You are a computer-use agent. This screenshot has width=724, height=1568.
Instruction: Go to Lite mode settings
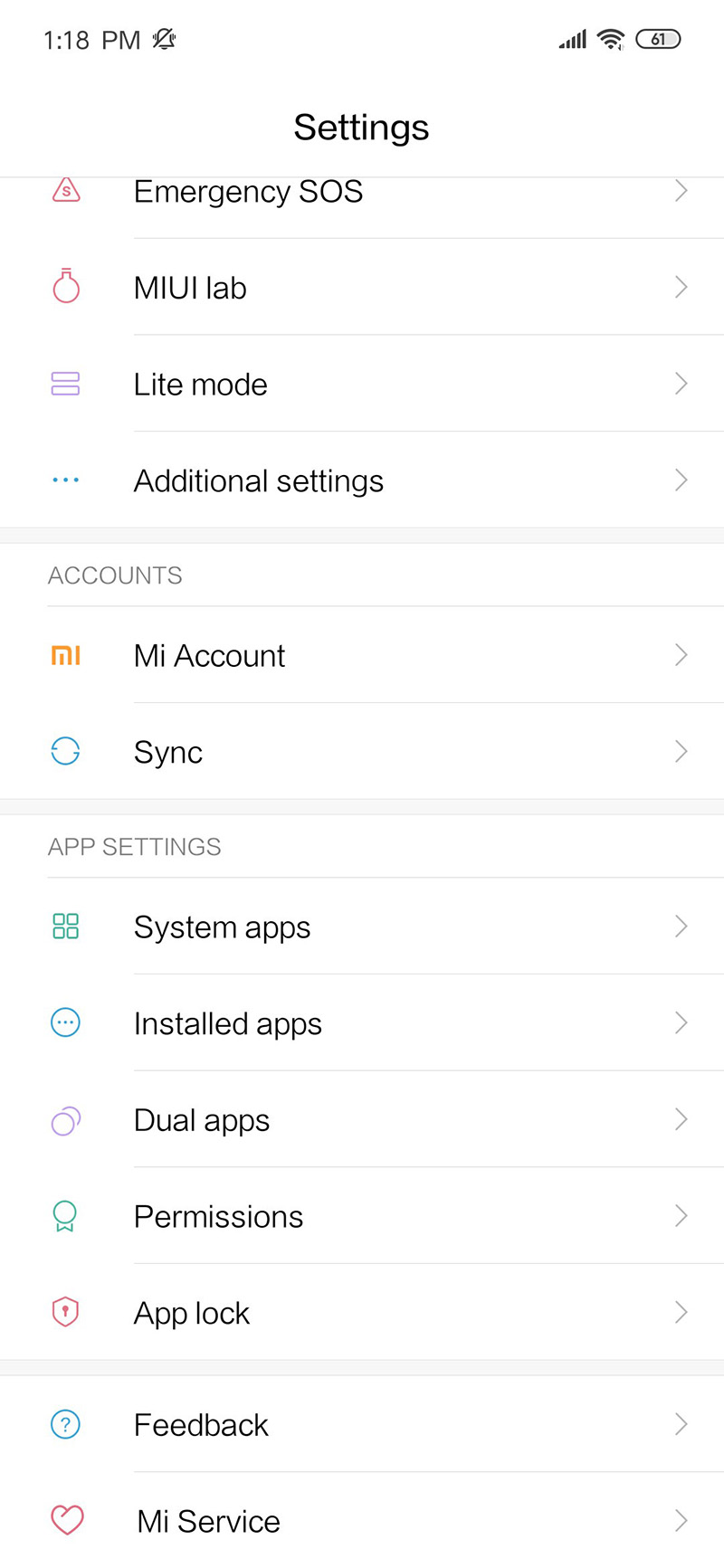pos(362,385)
